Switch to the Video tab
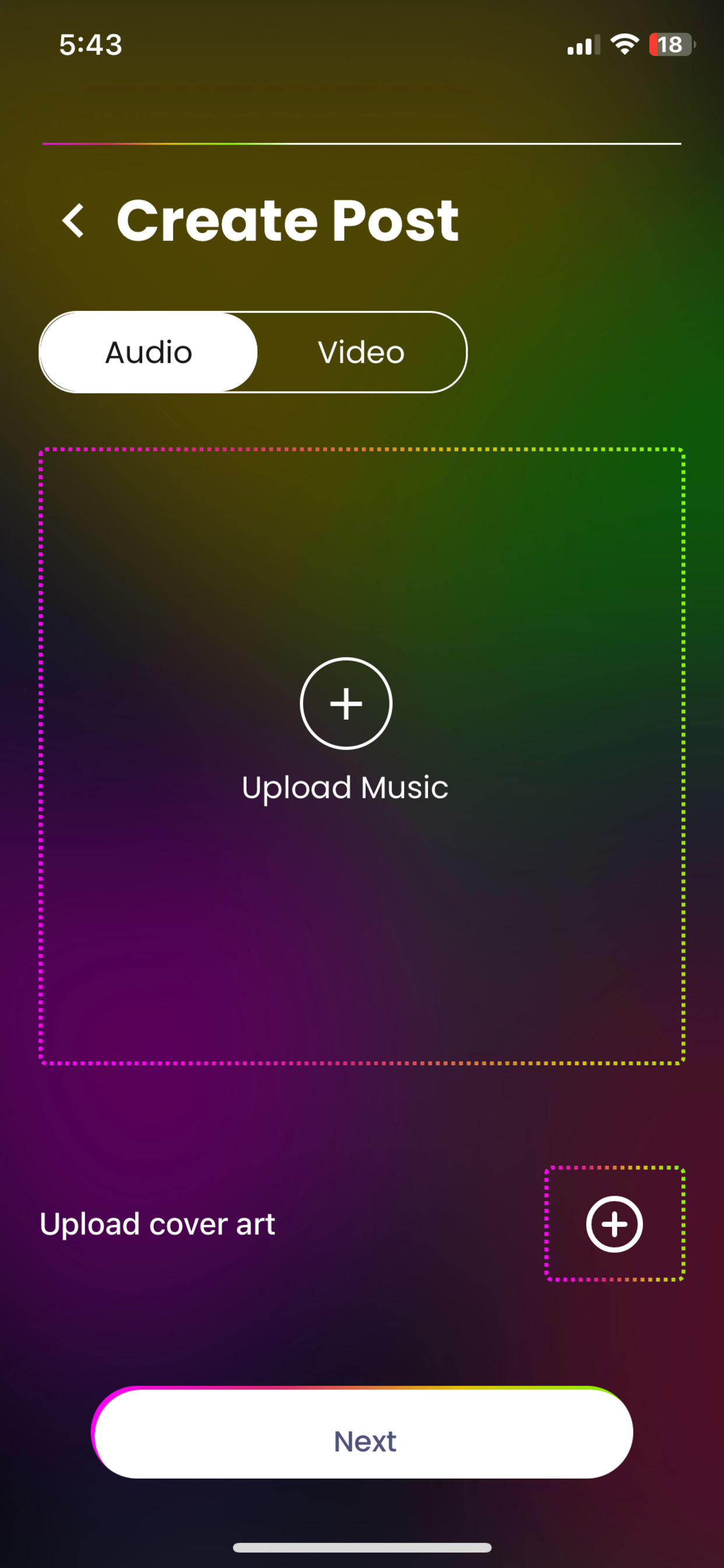 coord(361,352)
